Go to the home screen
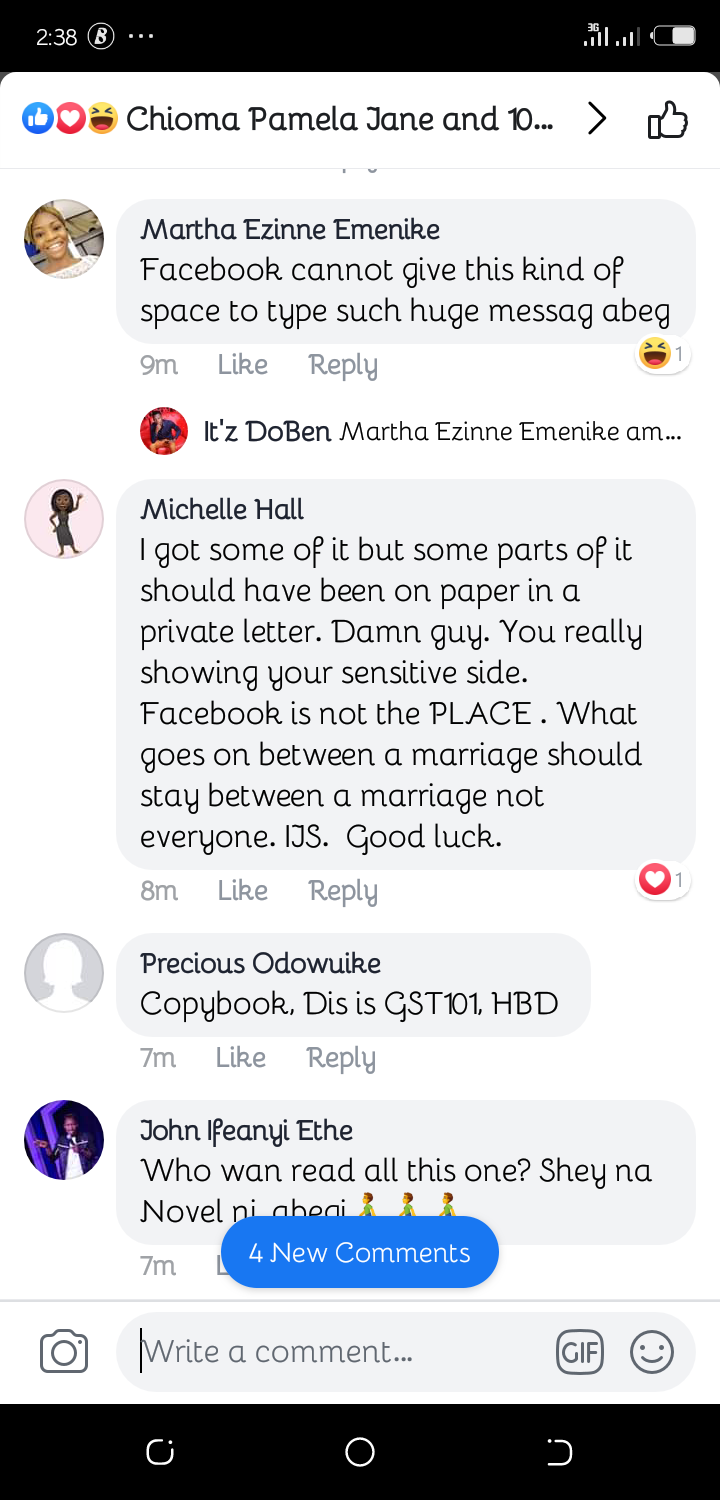This screenshot has width=720, height=1500. (360, 1452)
